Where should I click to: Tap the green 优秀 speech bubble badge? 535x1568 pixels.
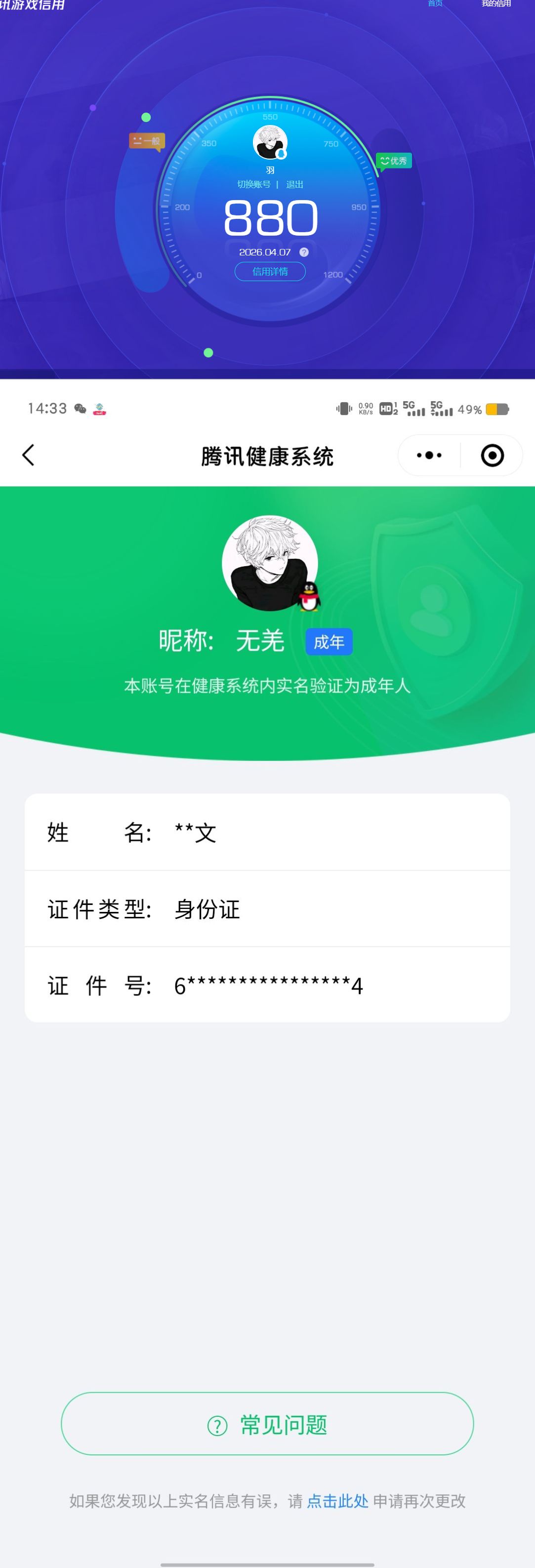pos(394,160)
